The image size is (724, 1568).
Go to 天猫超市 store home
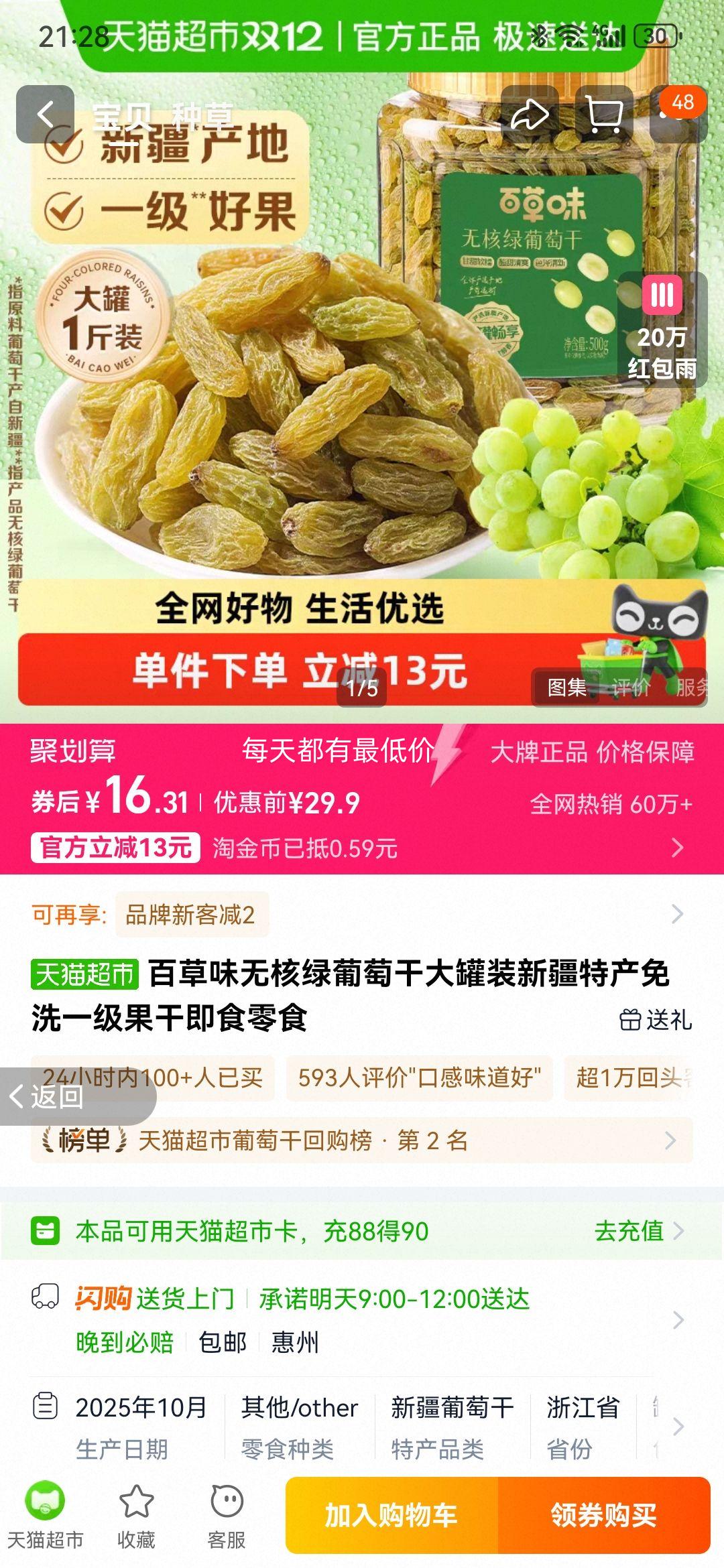pyautogui.click(x=45, y=1516)
